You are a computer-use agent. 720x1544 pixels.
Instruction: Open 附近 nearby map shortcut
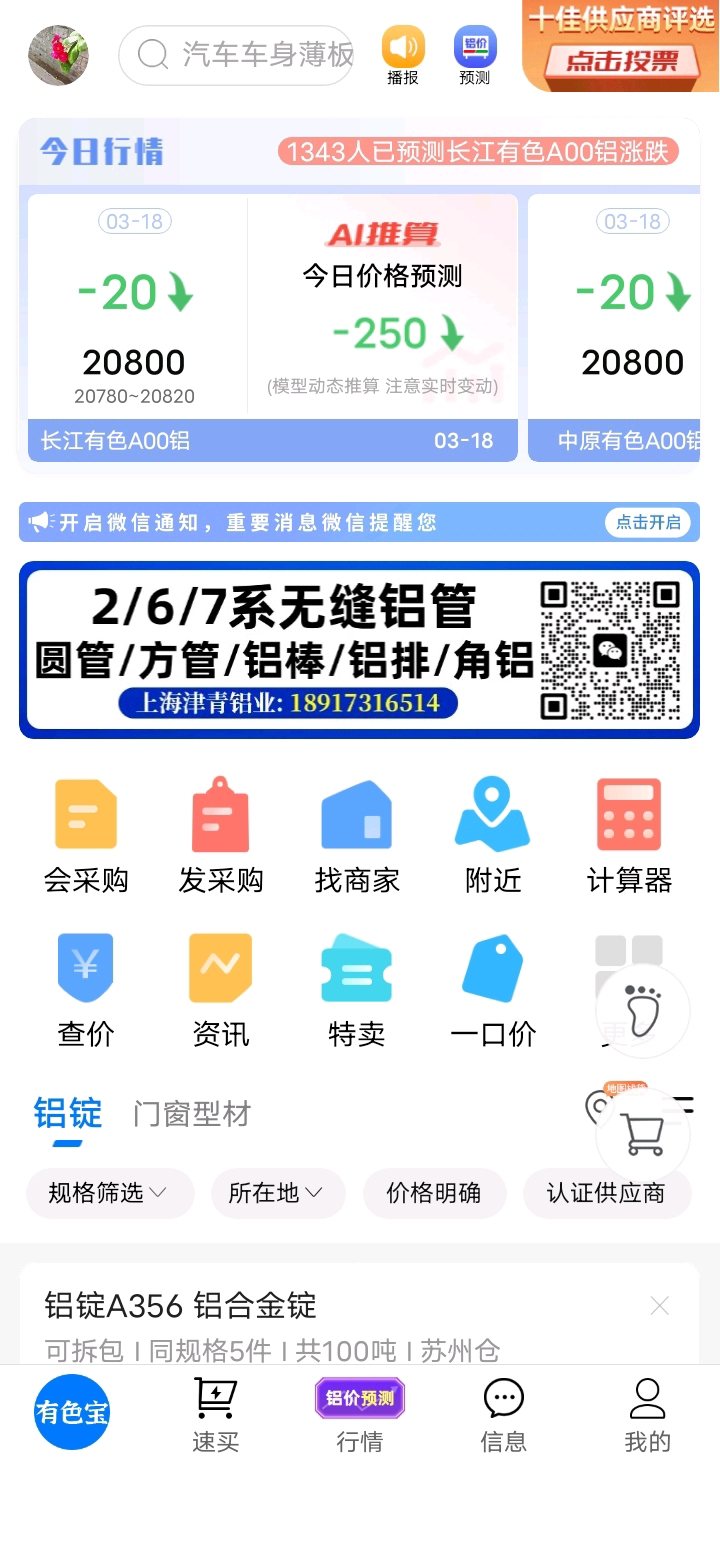pos(493,836)
